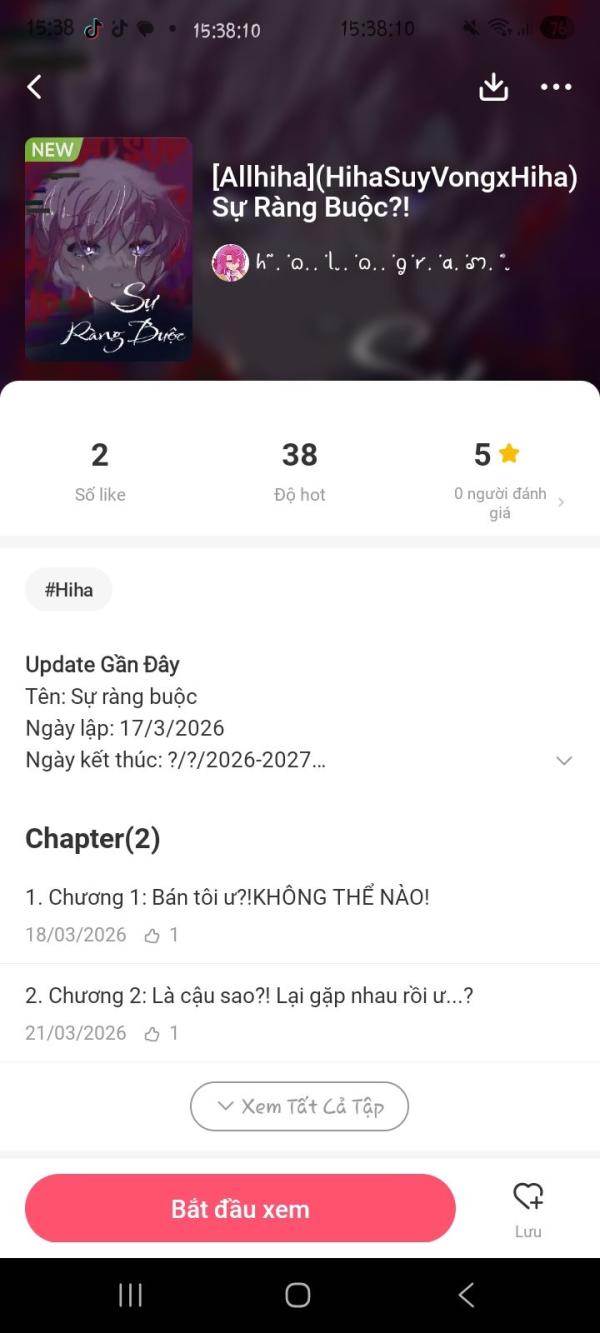
Task: Go back using the top arrow
Action: [x=35, y=87]
